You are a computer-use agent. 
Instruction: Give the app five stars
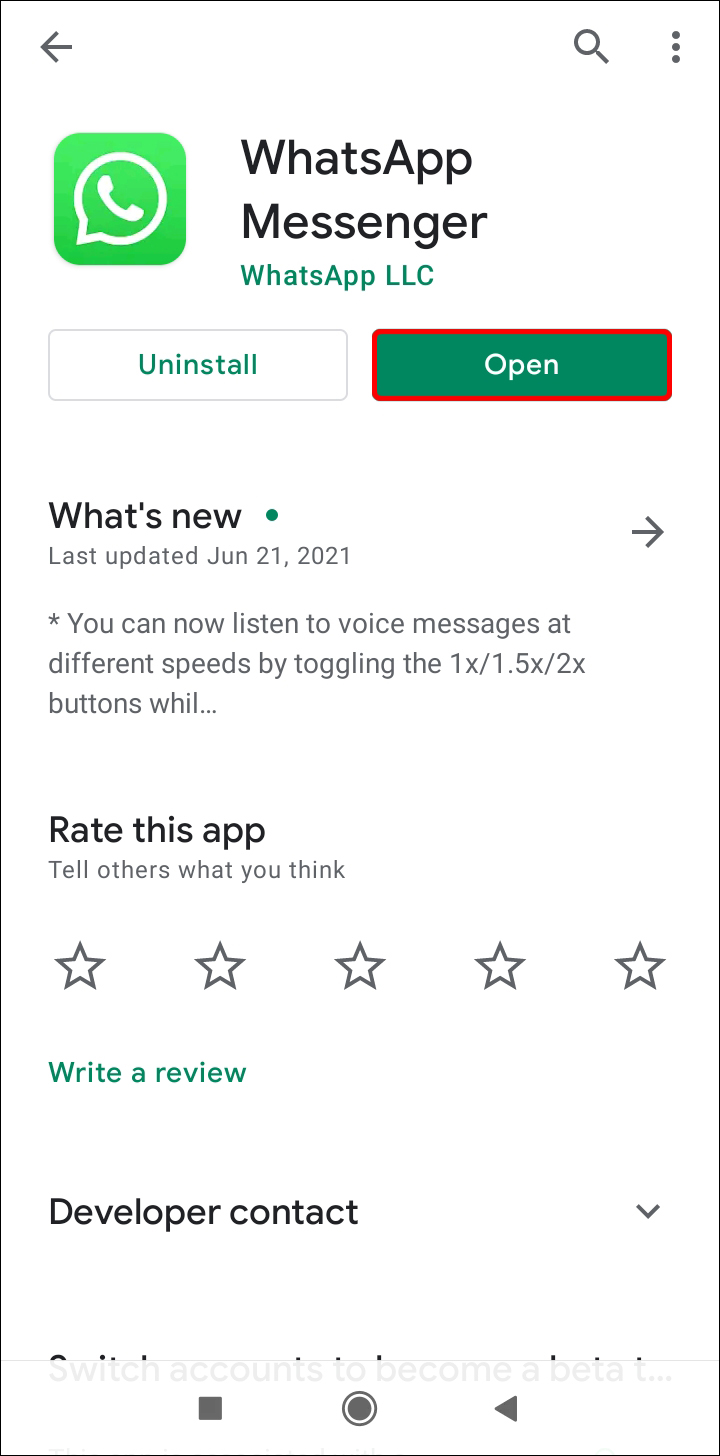pyautogui.click(x=639, y=967)
